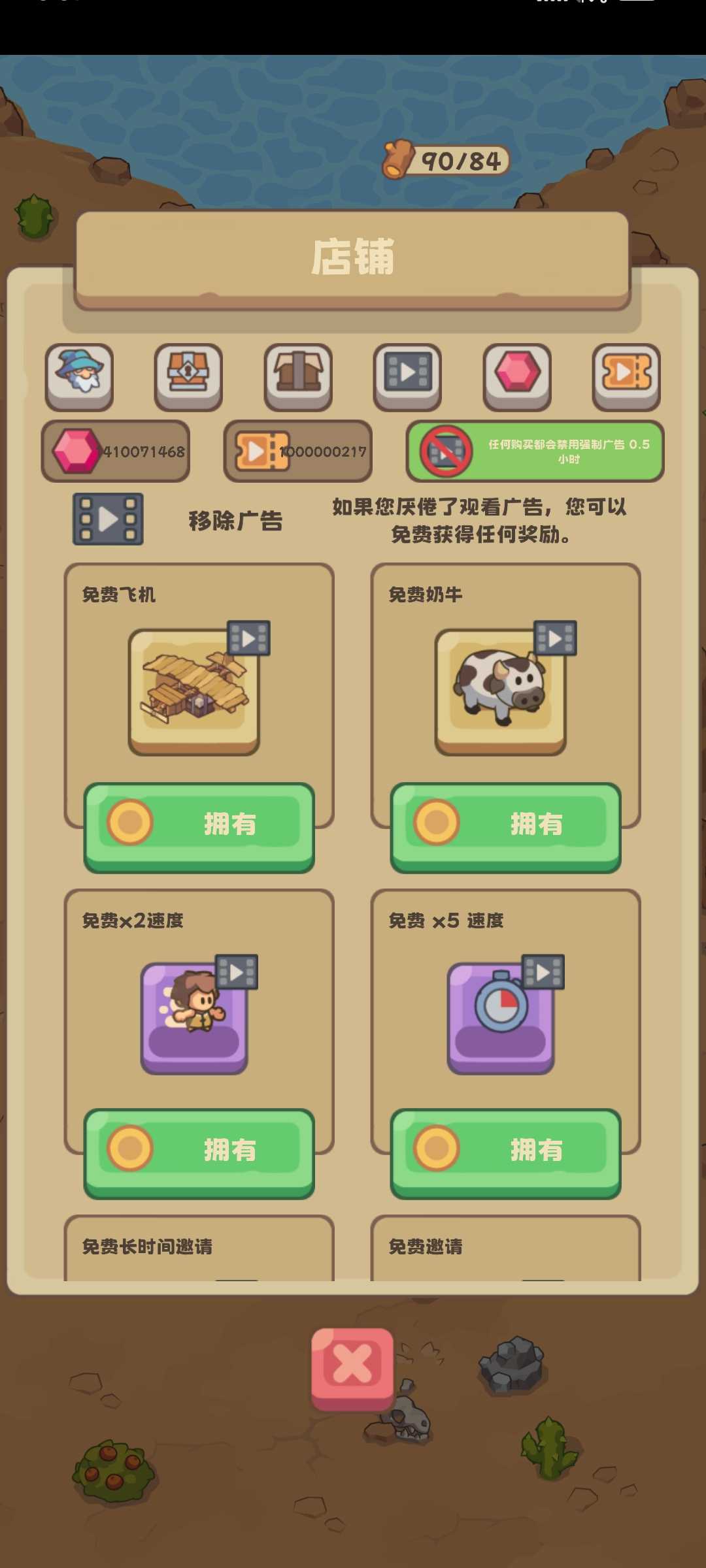
Task: Switch to the red gem tab
Action: click(517, 376)
